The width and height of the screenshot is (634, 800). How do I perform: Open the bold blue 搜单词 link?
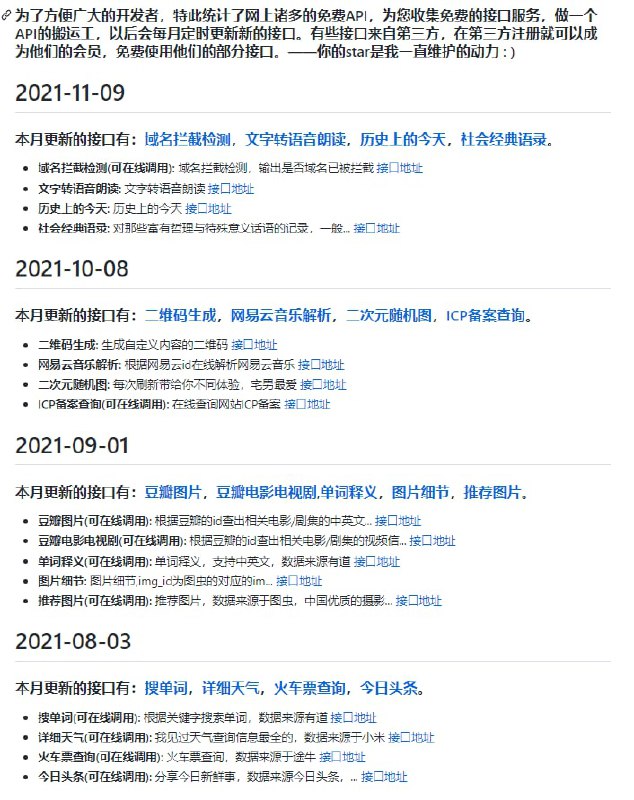(167, 688)
